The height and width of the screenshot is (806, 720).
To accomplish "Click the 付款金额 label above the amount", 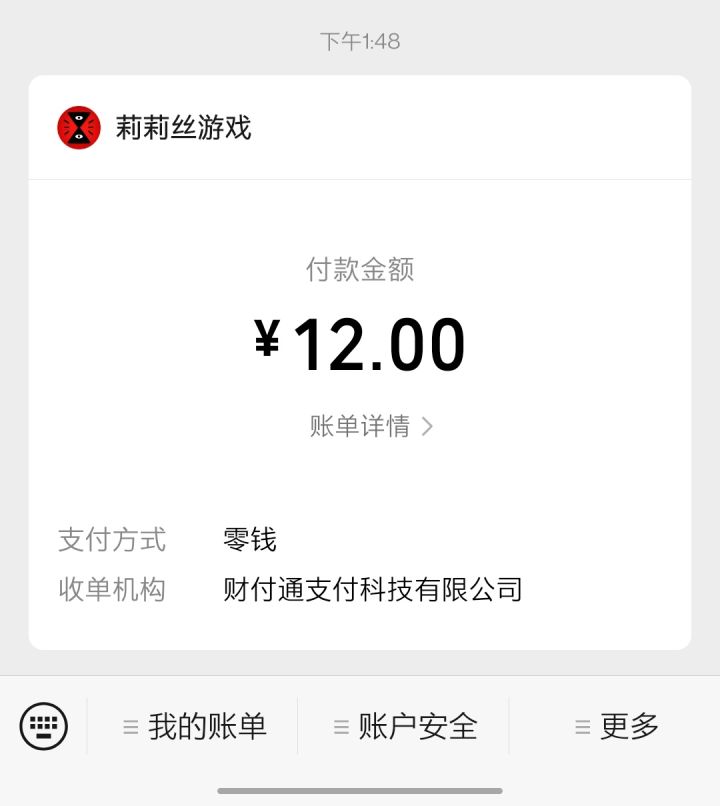I will coord(360,269).
